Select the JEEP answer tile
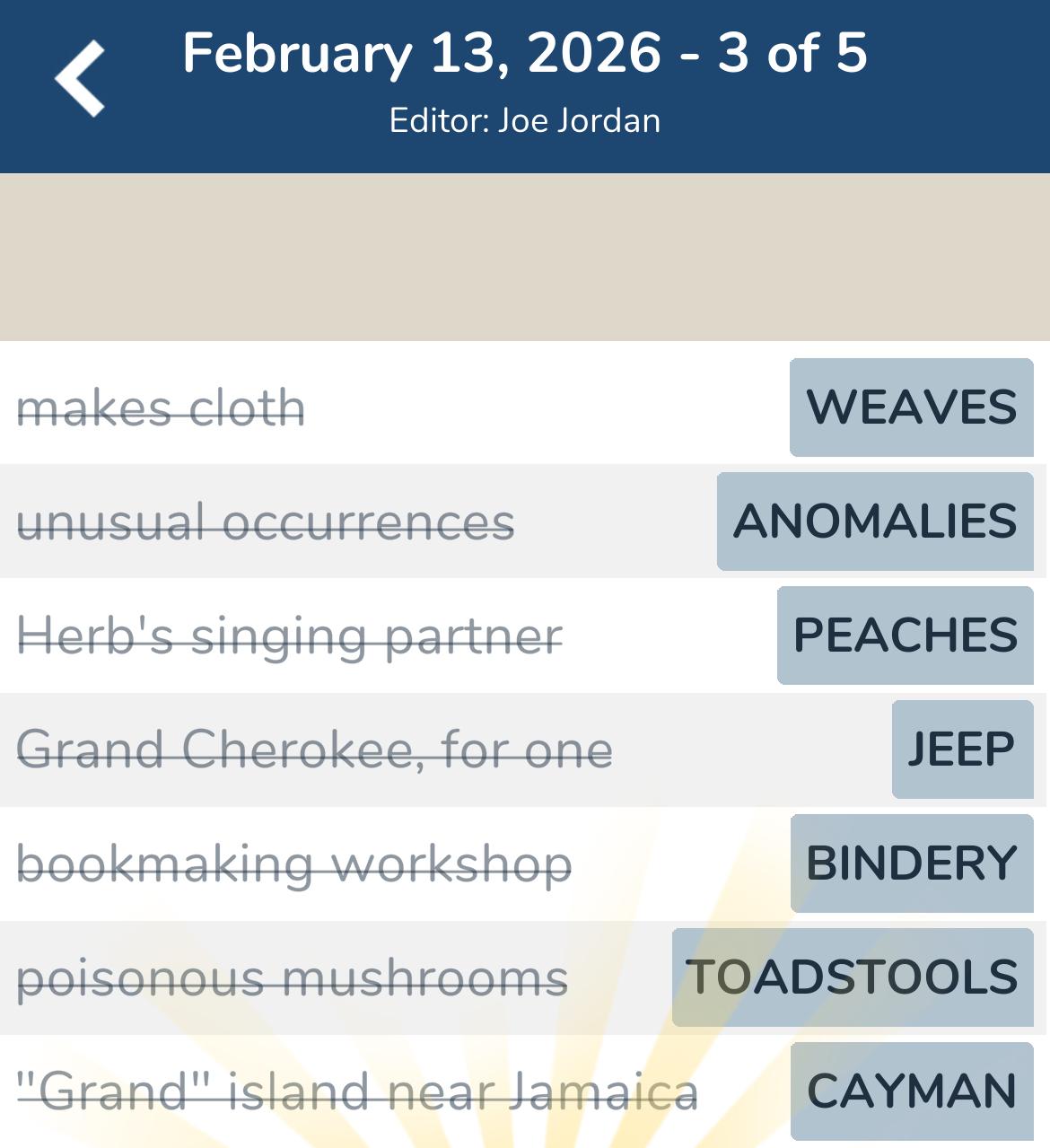Viewport: 1050px width, 1148px height. pyautogui.click(x=962, y=749)
